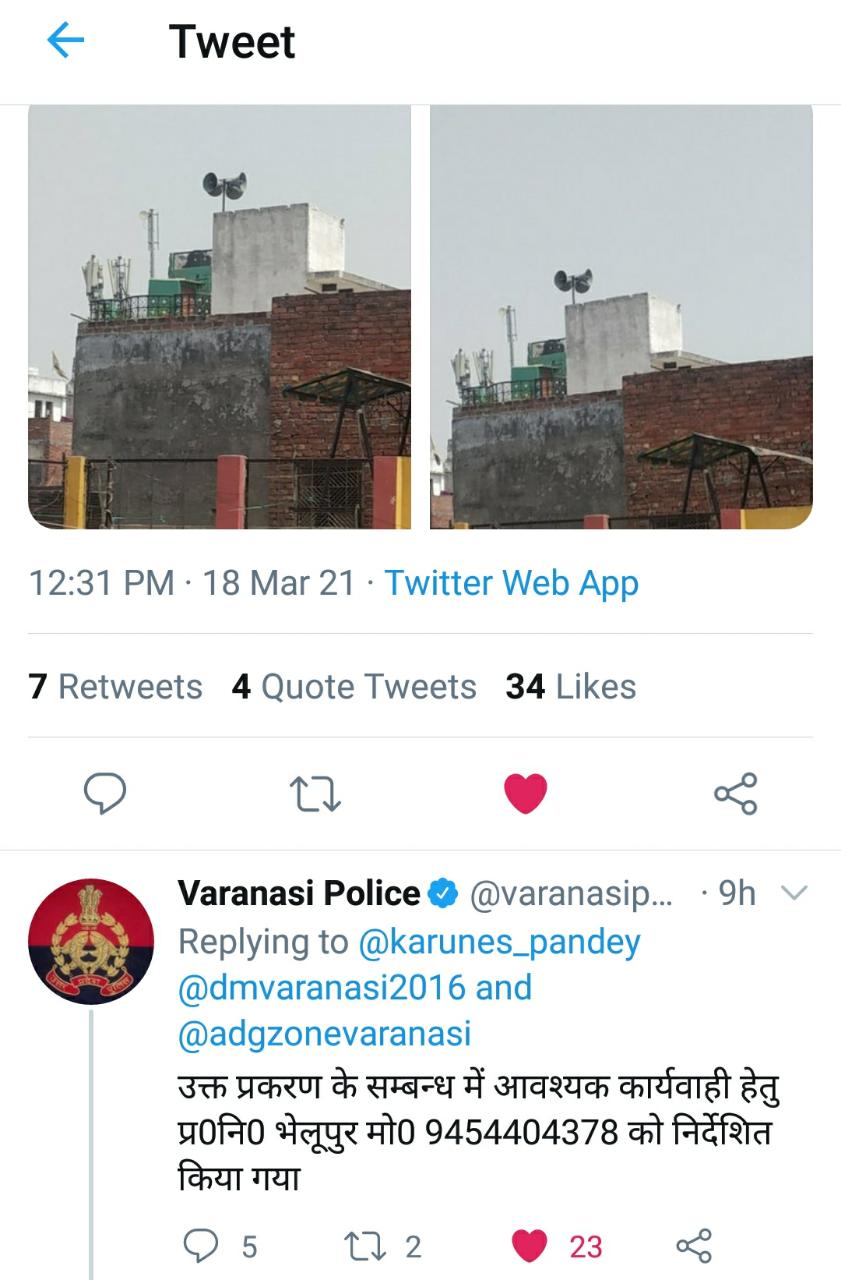
Task: Retweet the main tweet
Action: pos(315,794)
